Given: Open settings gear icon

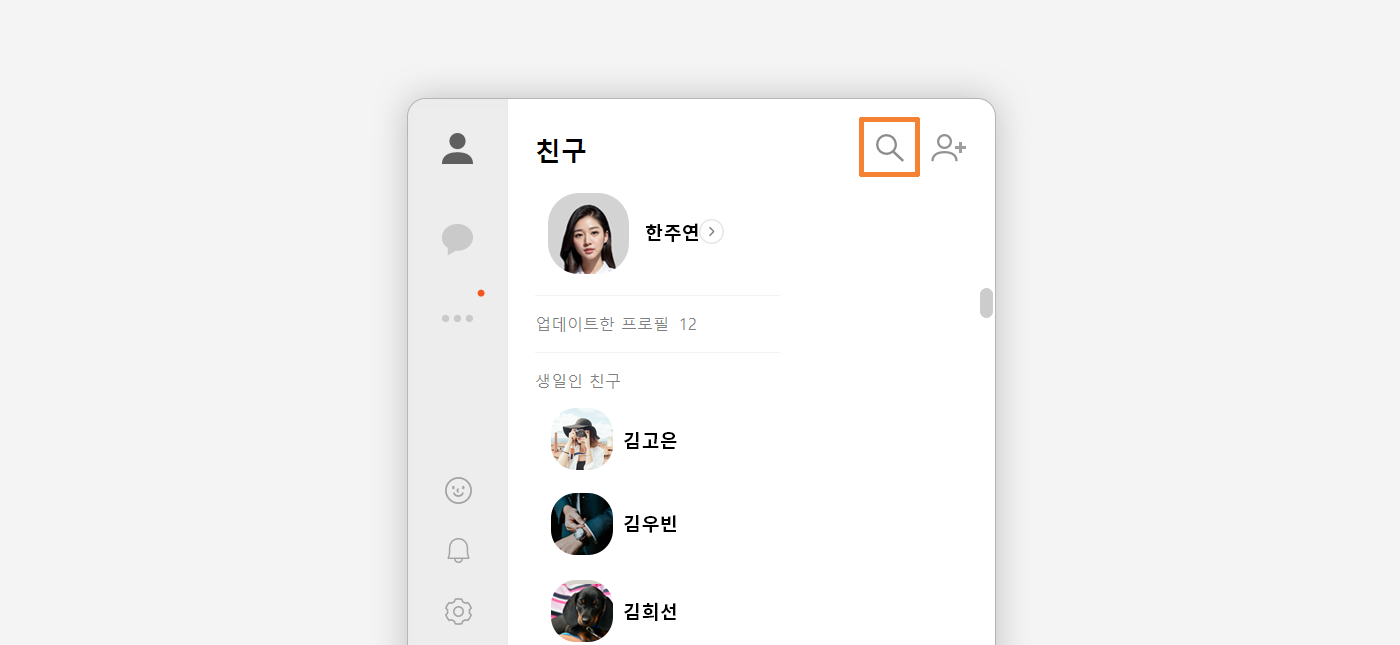Looking at the screenshot, I should pos(458,611).
